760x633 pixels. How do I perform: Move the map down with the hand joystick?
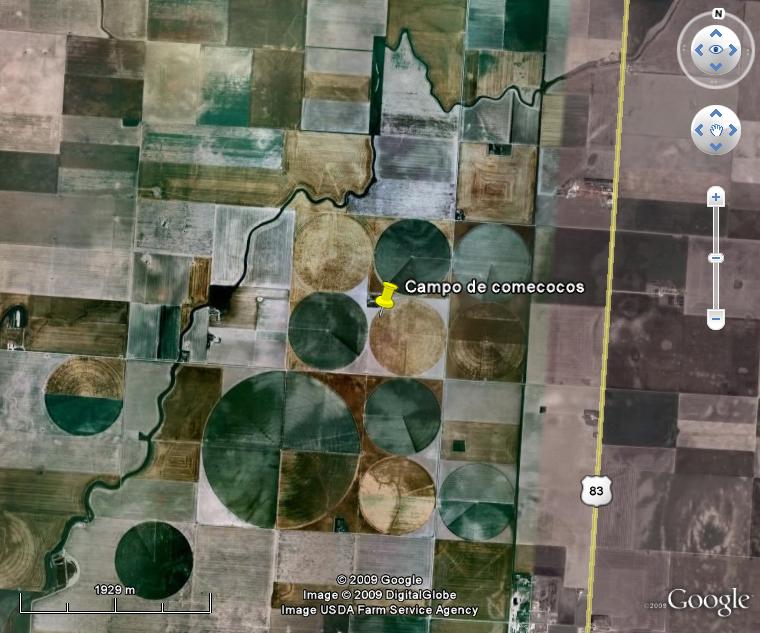coord(716,146)
